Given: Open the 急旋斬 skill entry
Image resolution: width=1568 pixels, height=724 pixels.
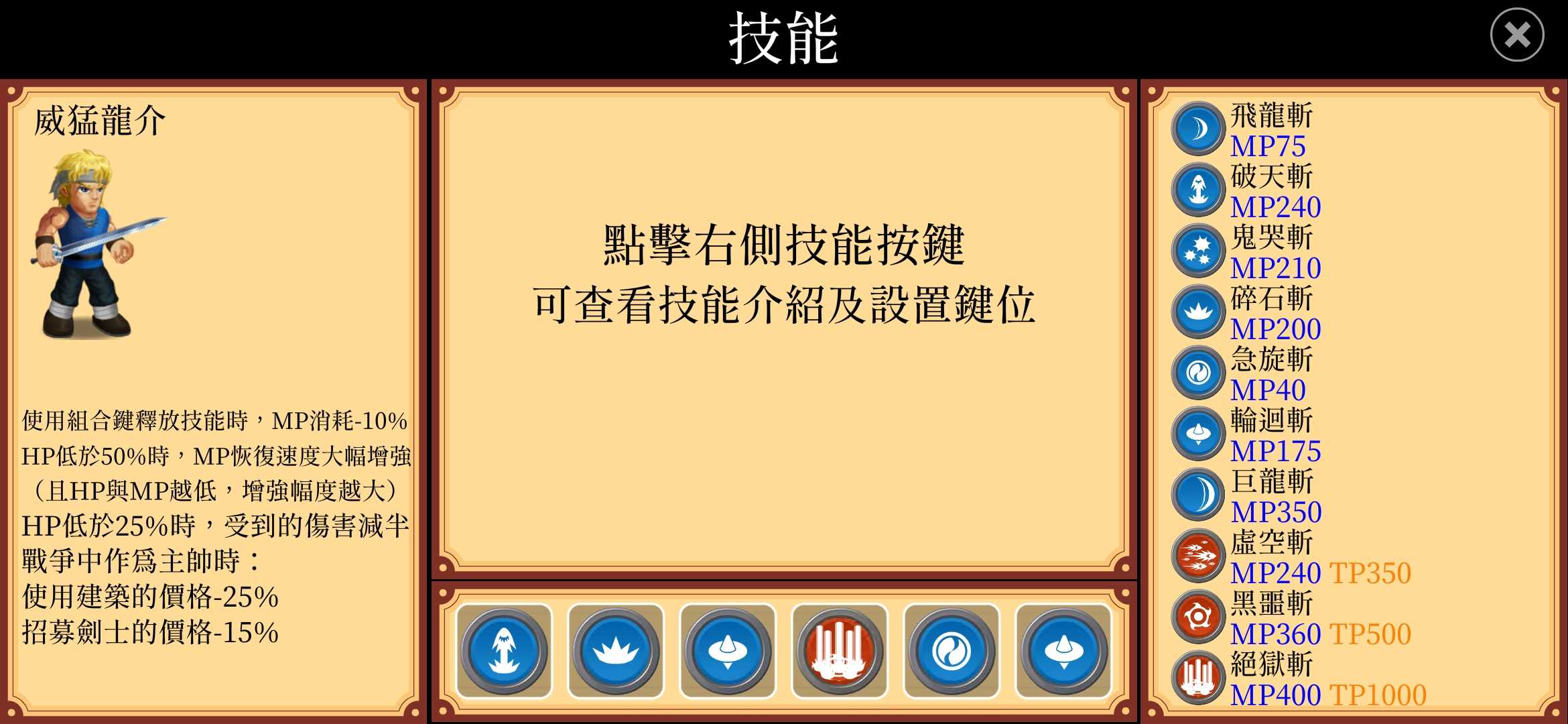Looking at the screenshot, I should click(x=1199, y=373).
